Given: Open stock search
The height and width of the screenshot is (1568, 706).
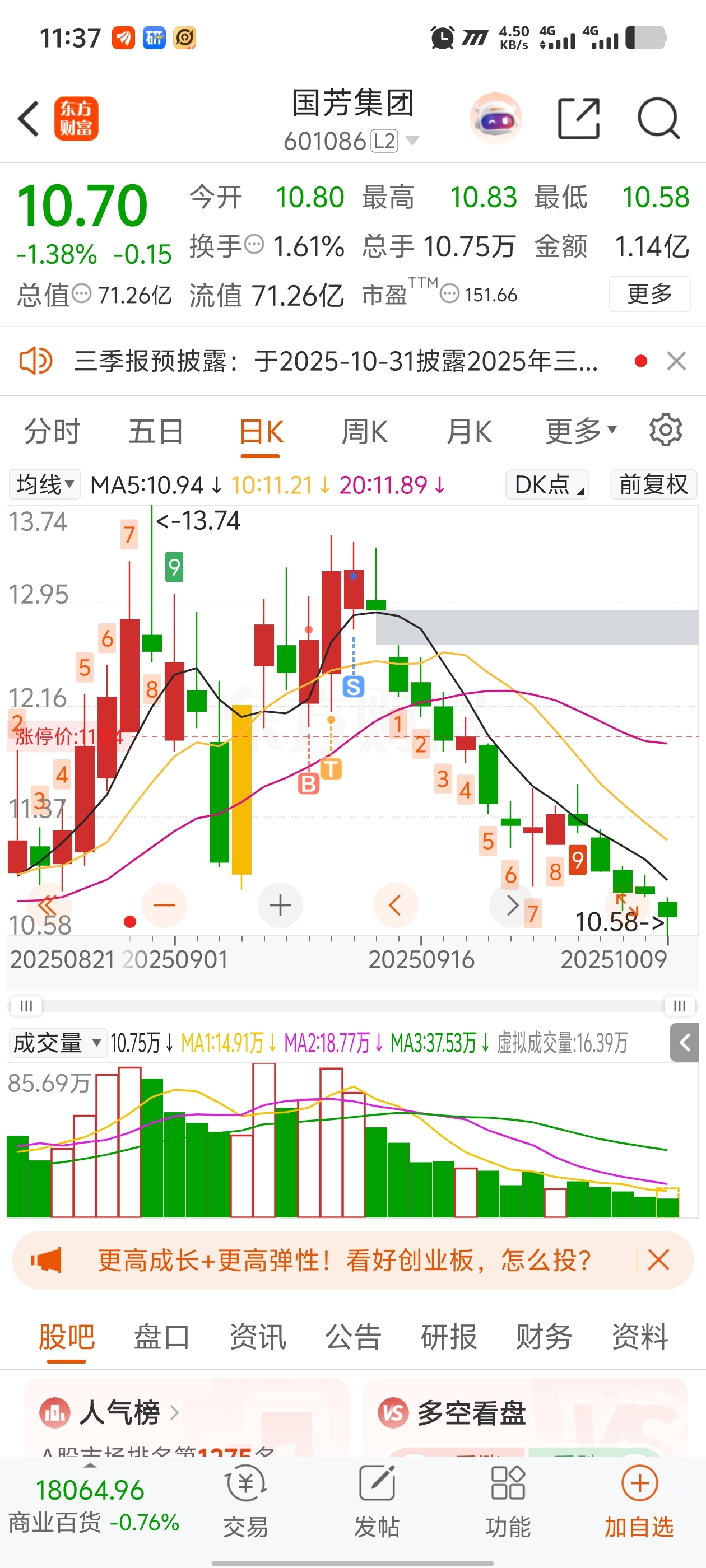Looking at the screenshot, I should point(658,118).
